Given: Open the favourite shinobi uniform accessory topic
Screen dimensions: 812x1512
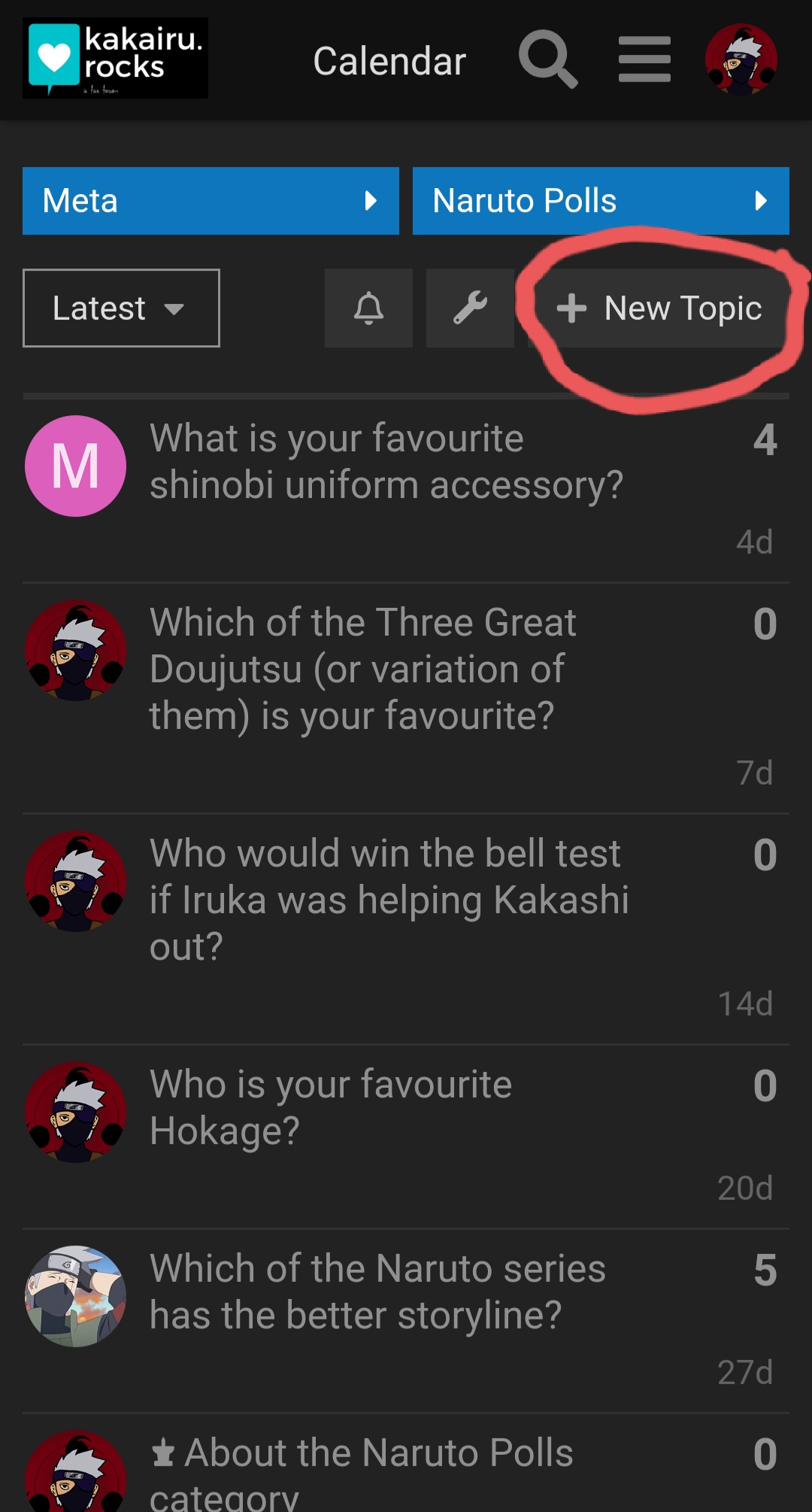Looking at the screenshot, I should coord(386,461).
